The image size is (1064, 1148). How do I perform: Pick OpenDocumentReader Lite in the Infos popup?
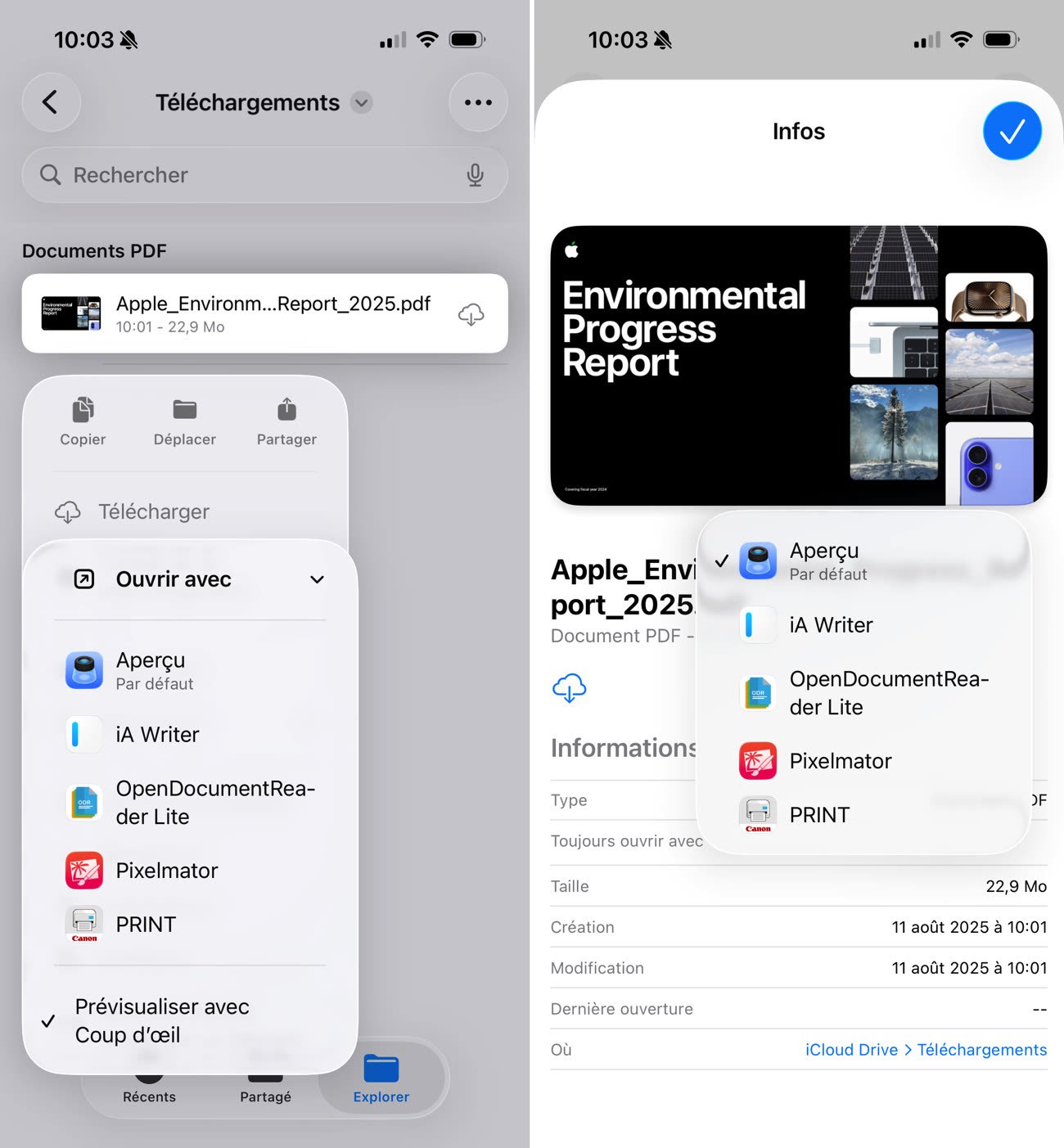pyautogui.click(x=889, y=693)
